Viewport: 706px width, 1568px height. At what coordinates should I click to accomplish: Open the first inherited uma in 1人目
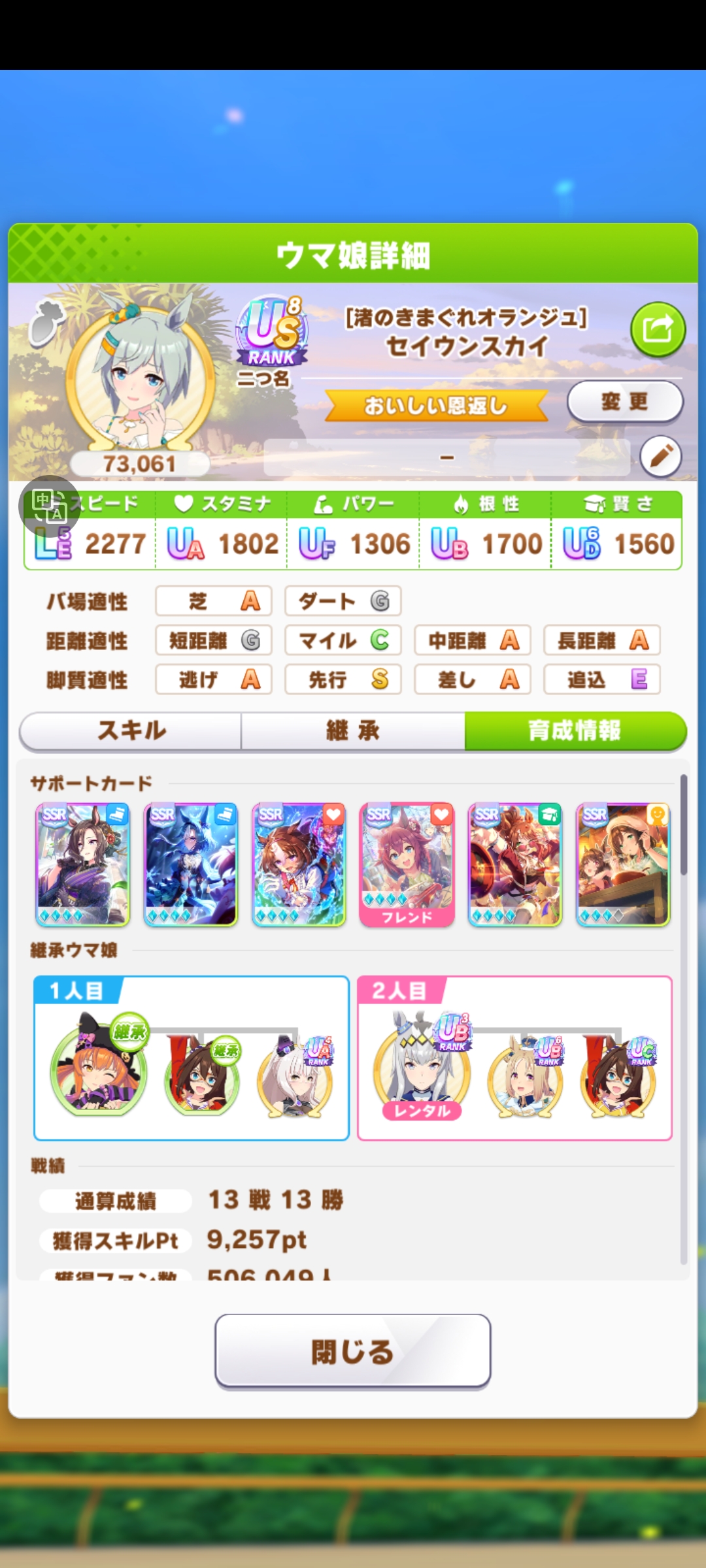(99, 1065)
